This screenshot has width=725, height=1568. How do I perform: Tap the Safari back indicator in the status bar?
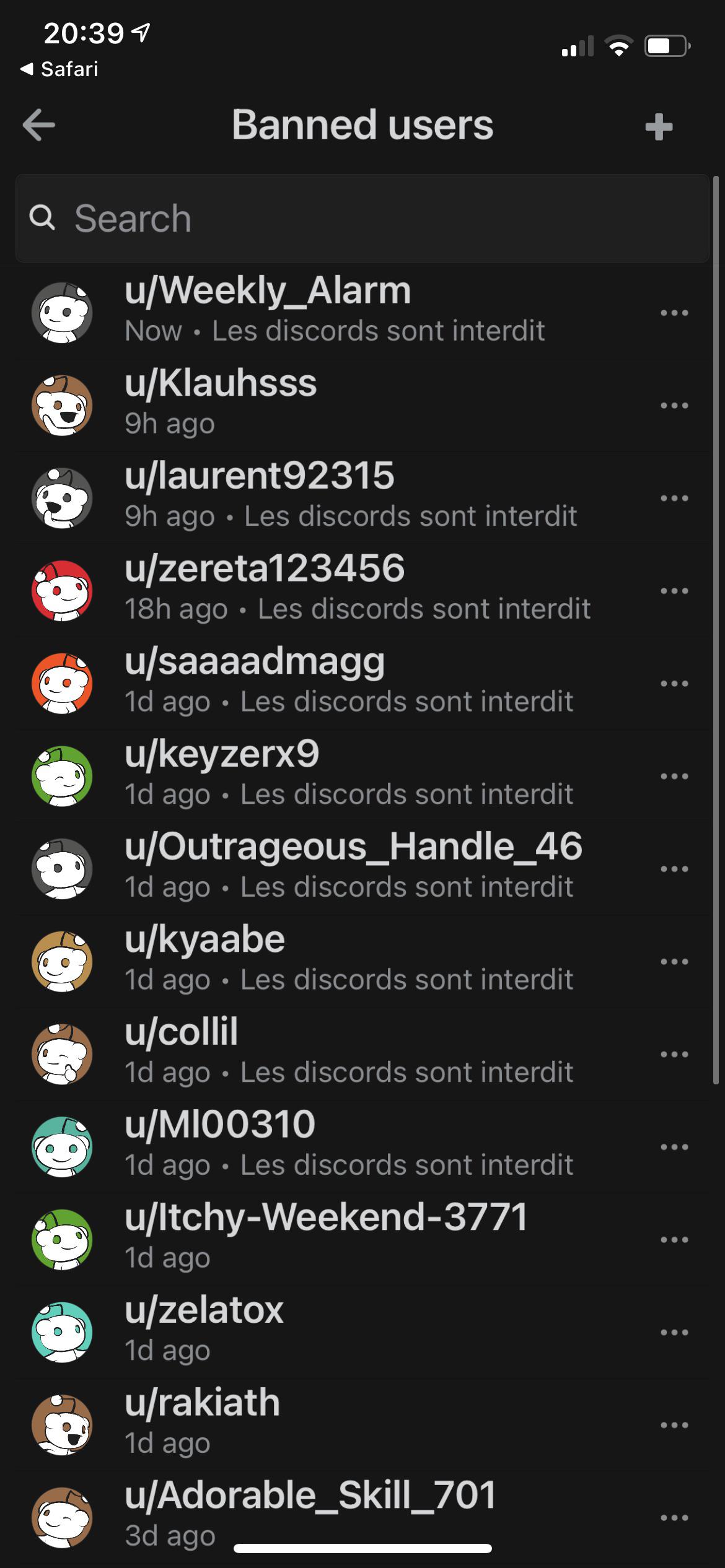(x=59, y=69)
